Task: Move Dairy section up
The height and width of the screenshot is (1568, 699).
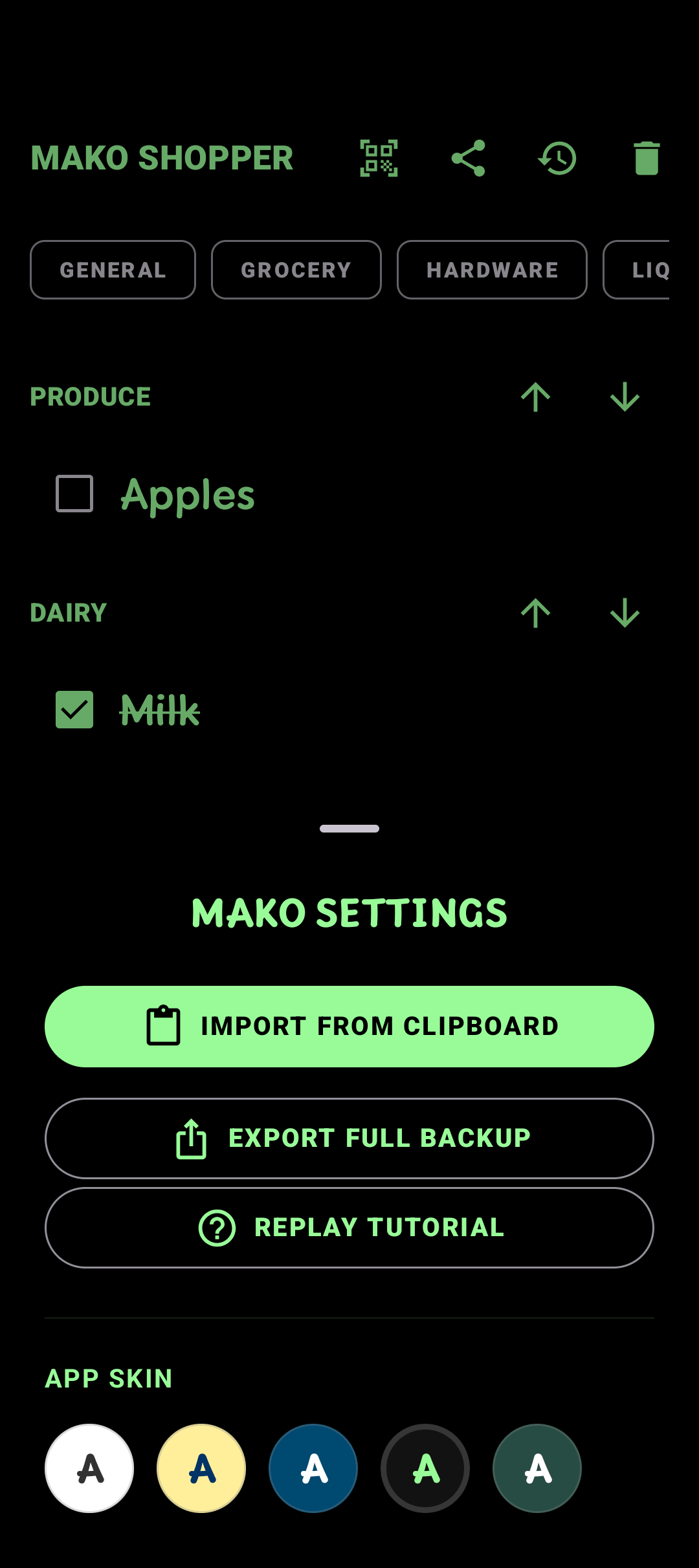Action: pos(535,613)
